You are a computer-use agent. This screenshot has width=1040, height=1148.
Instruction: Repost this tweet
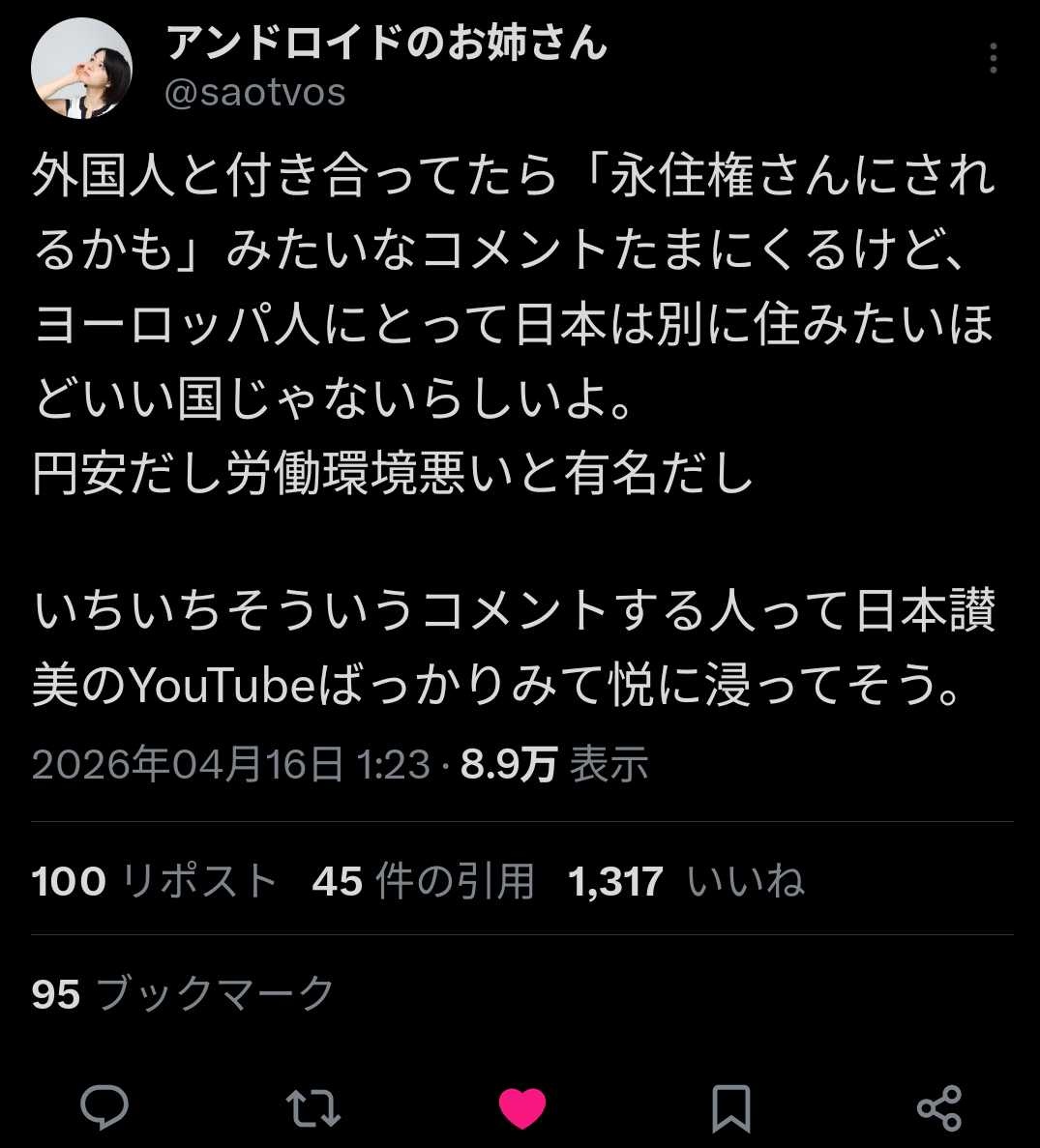[312, 1107]
